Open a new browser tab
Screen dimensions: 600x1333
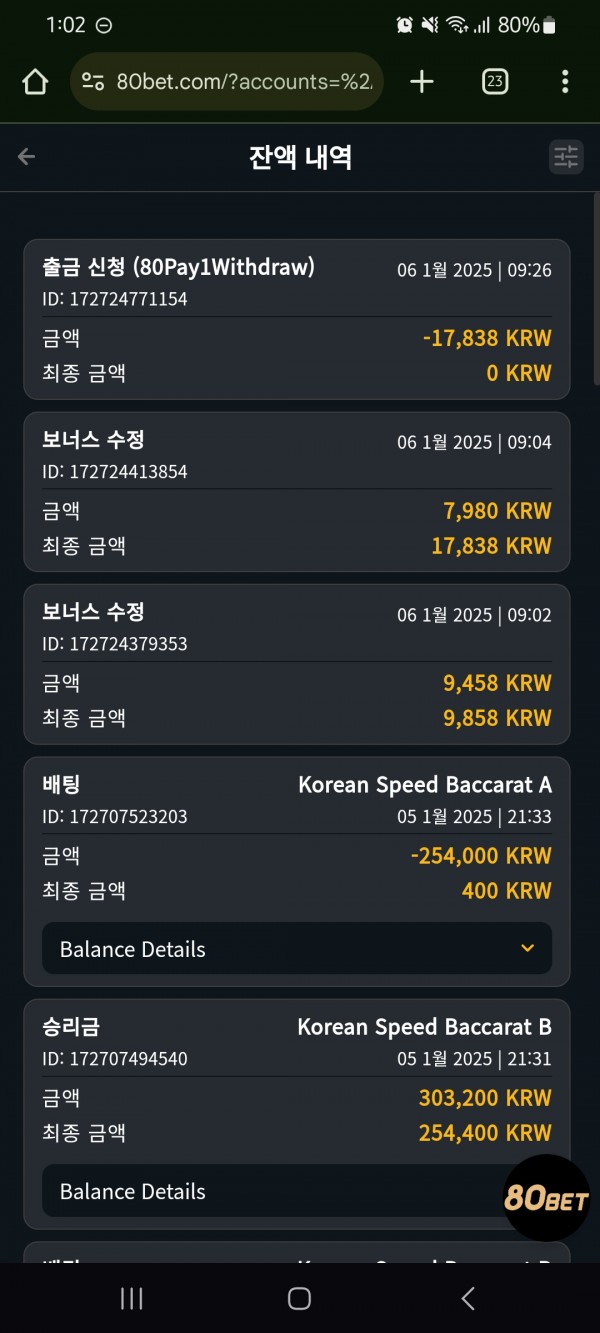pos(422,82)
